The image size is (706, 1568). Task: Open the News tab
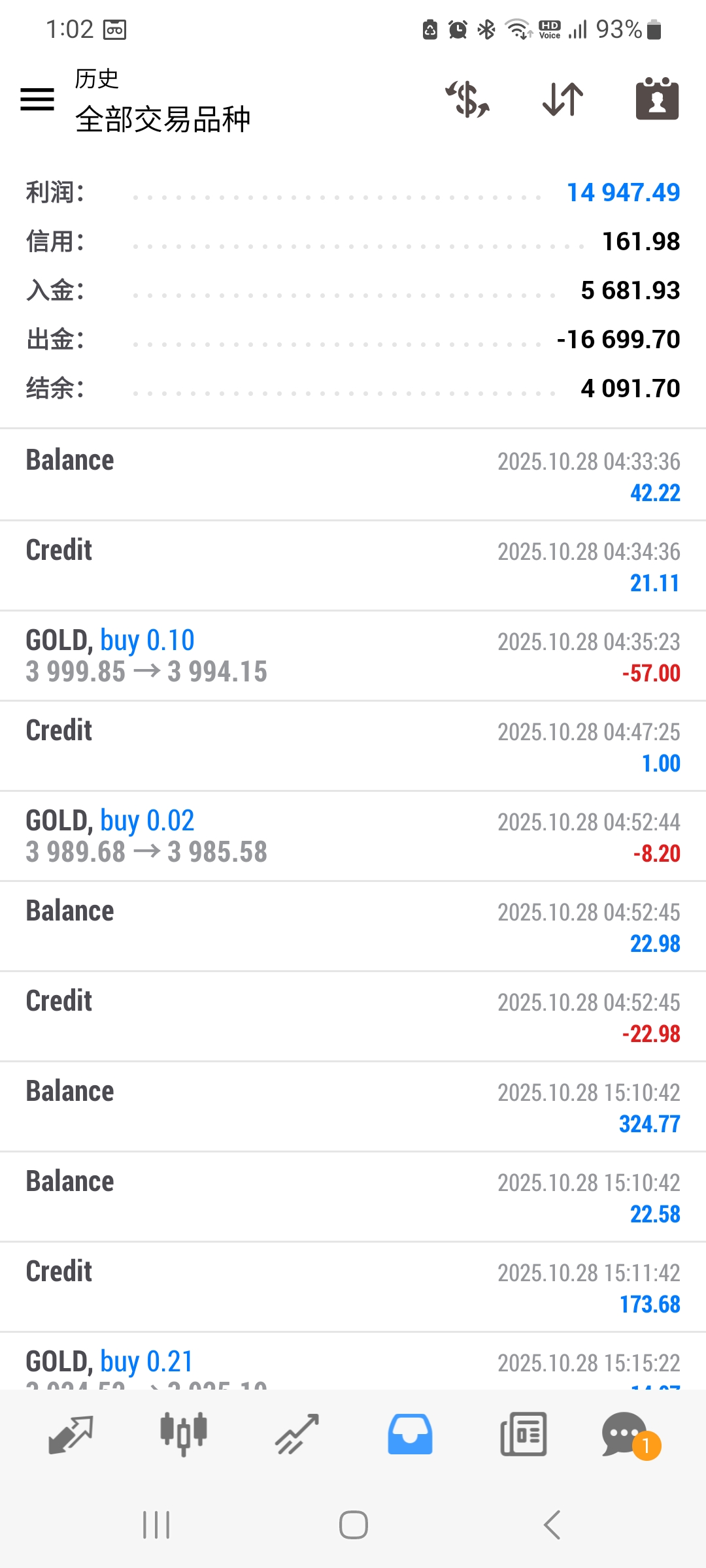click(x=523, y=1435)
